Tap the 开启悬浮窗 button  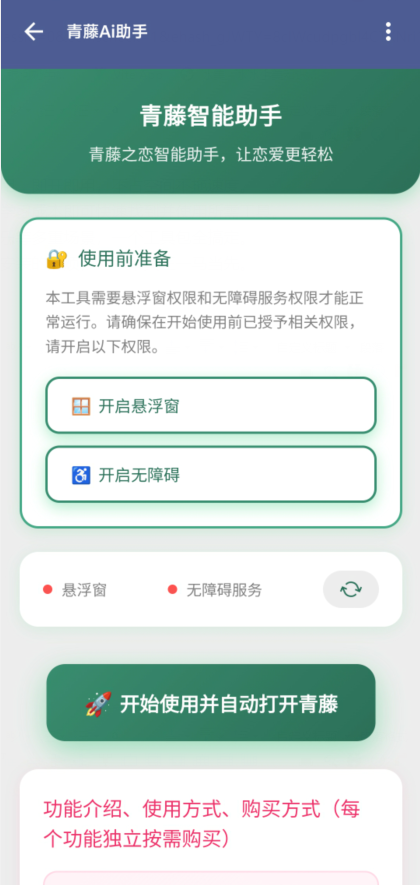point(211,405)
